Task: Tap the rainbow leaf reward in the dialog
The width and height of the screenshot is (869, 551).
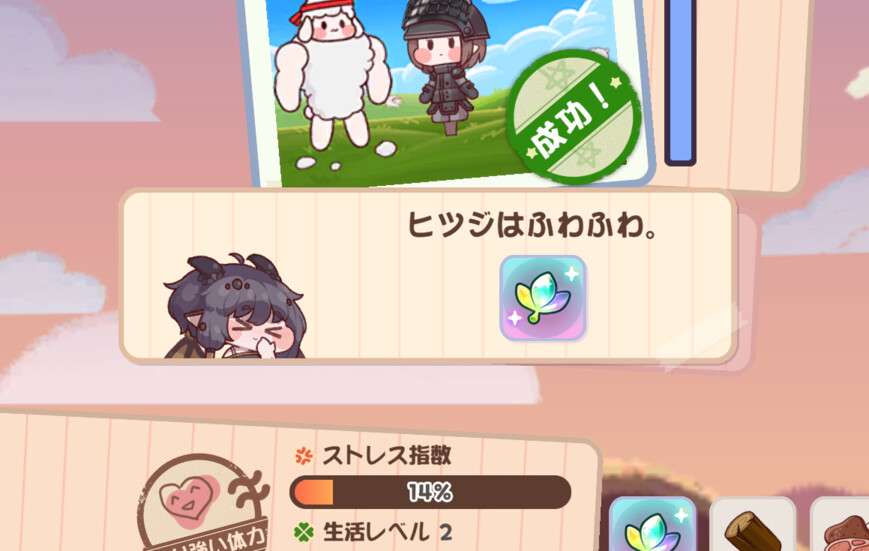Action: 543,298
